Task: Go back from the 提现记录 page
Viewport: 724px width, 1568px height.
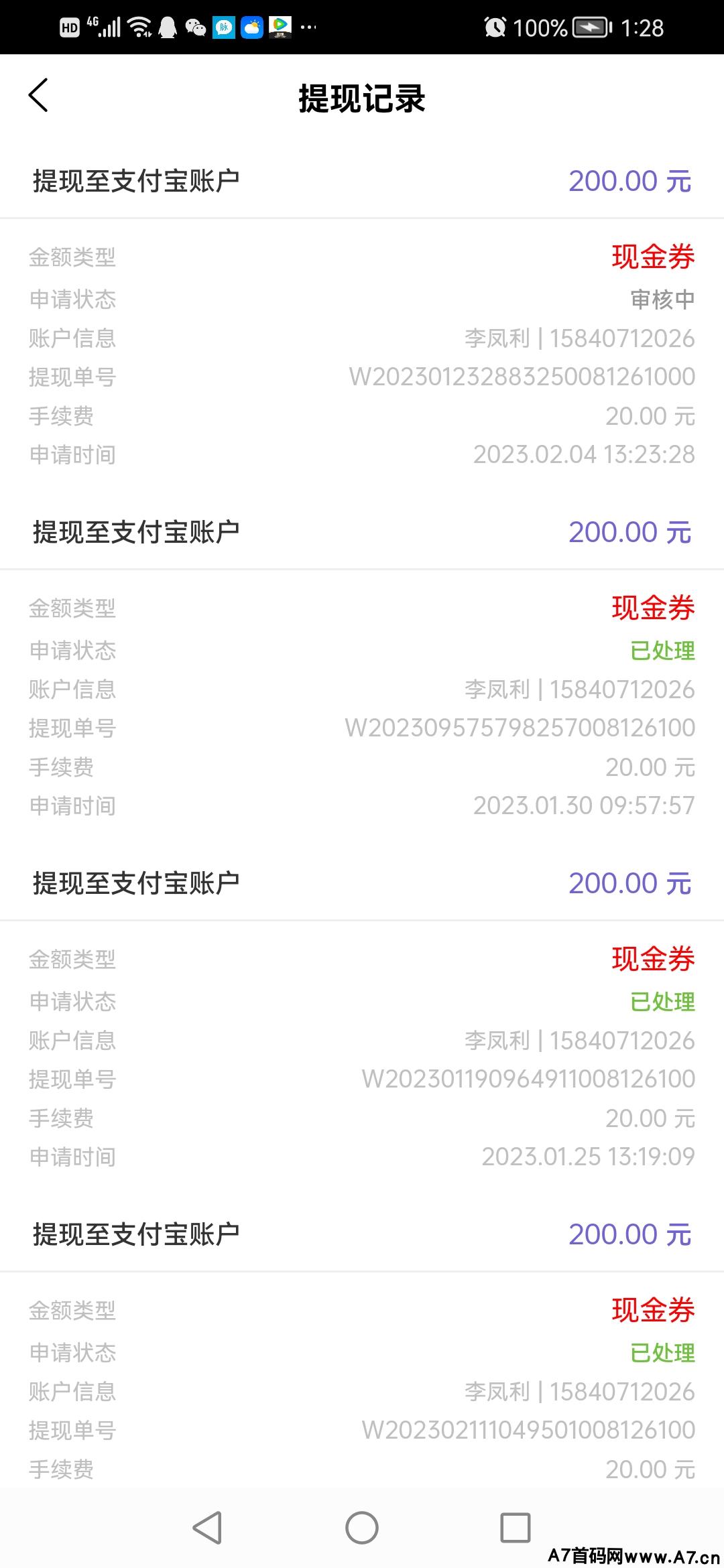Action: (38, 95)
